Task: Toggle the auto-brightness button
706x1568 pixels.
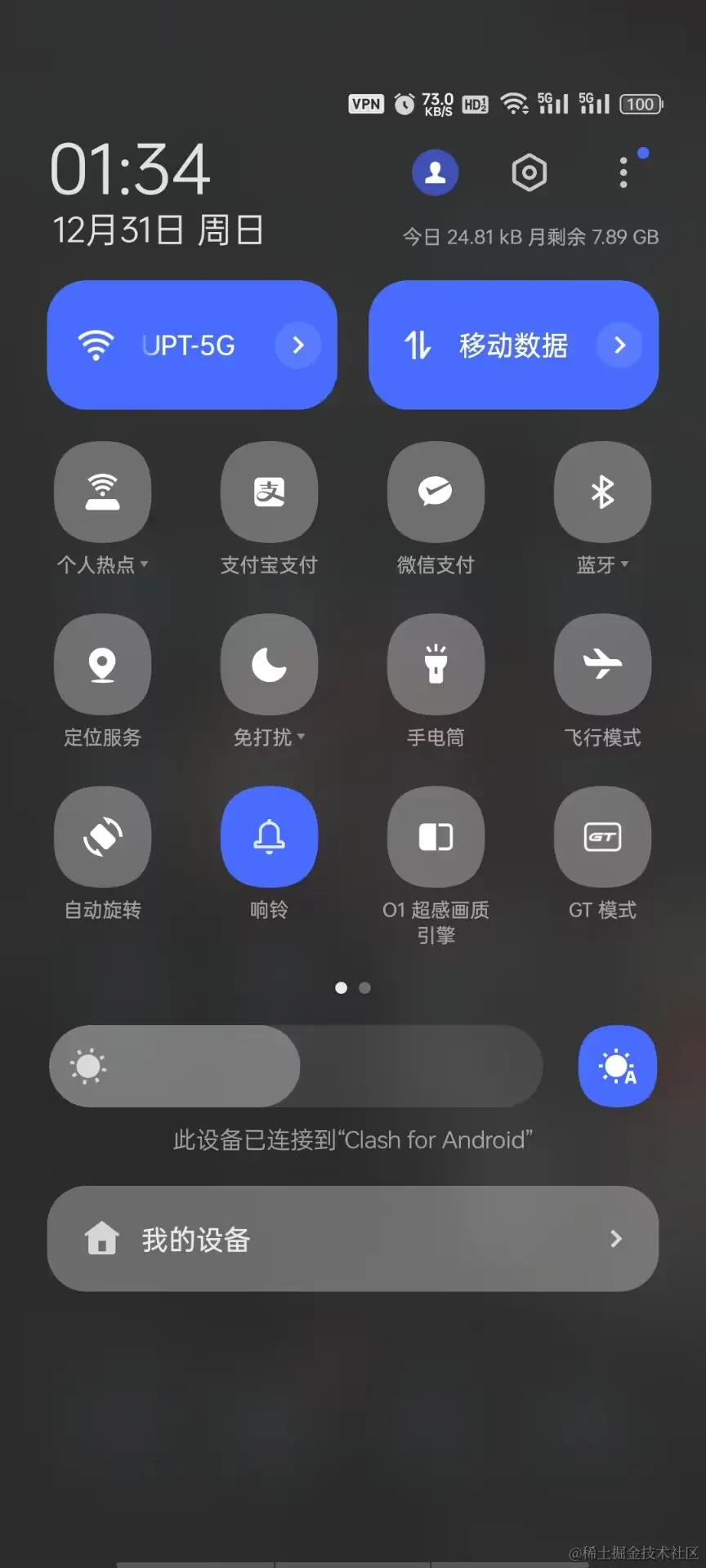Action: click(x=617, y=1066)
